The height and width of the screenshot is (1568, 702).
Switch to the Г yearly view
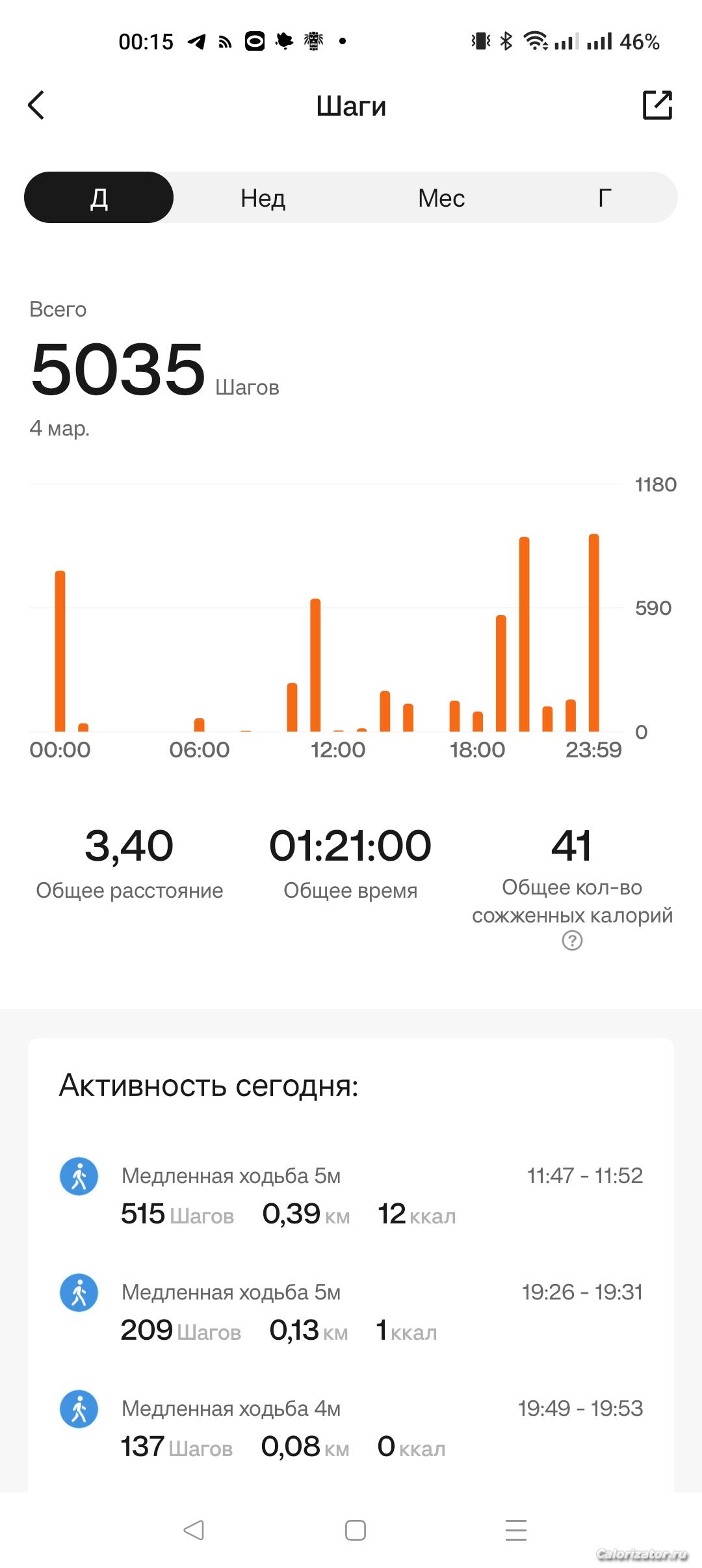click(604, 198)
